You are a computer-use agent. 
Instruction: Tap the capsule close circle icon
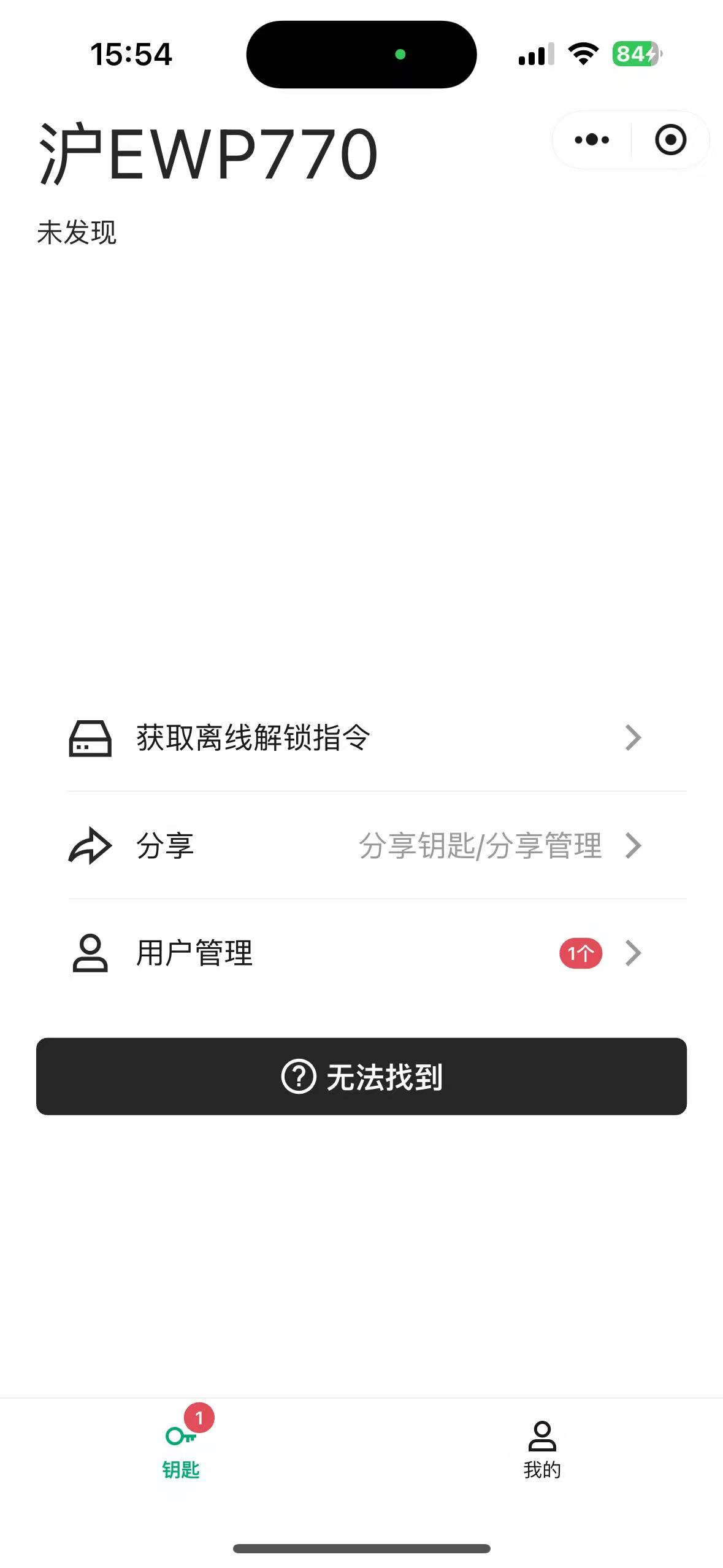point(670,140)
